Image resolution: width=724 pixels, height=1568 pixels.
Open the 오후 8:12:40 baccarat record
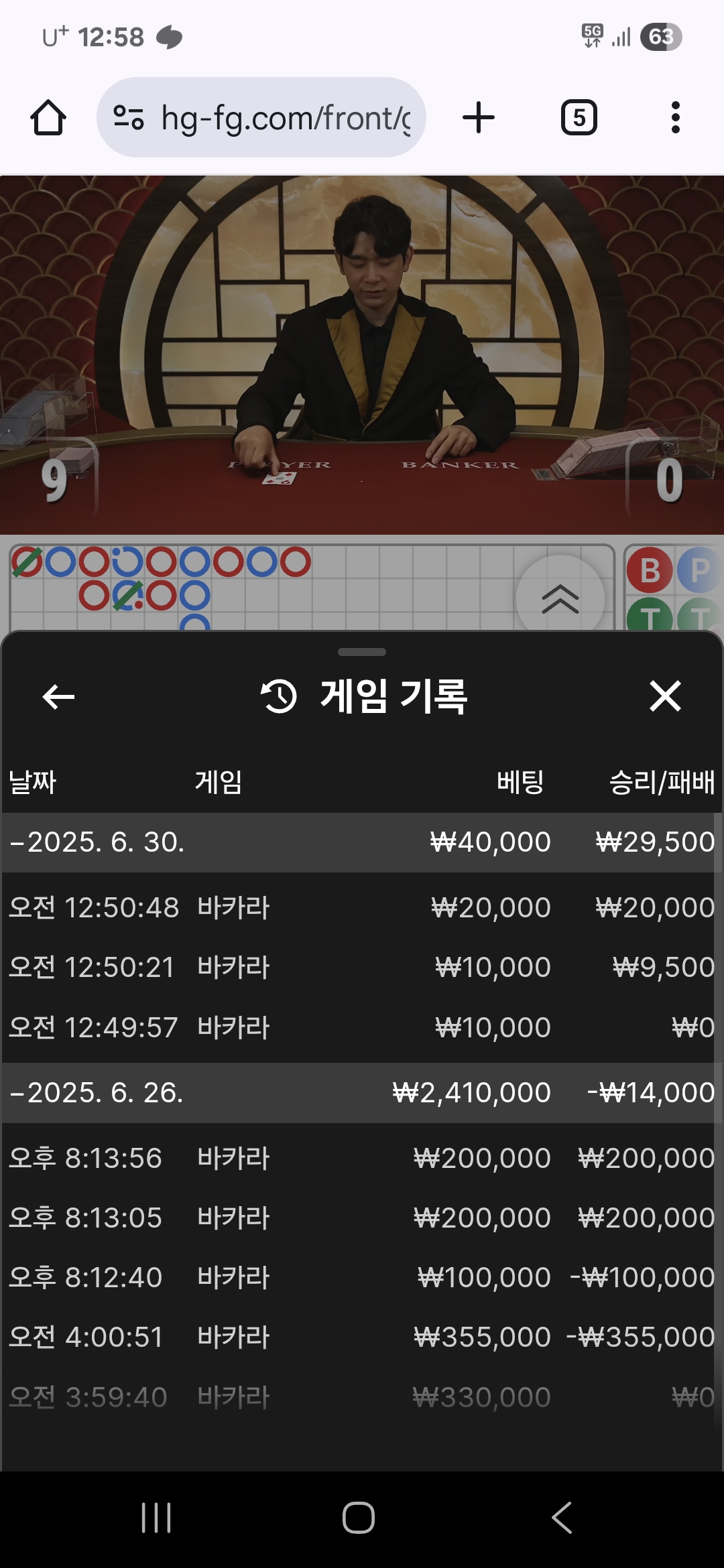coord(362,1277)
